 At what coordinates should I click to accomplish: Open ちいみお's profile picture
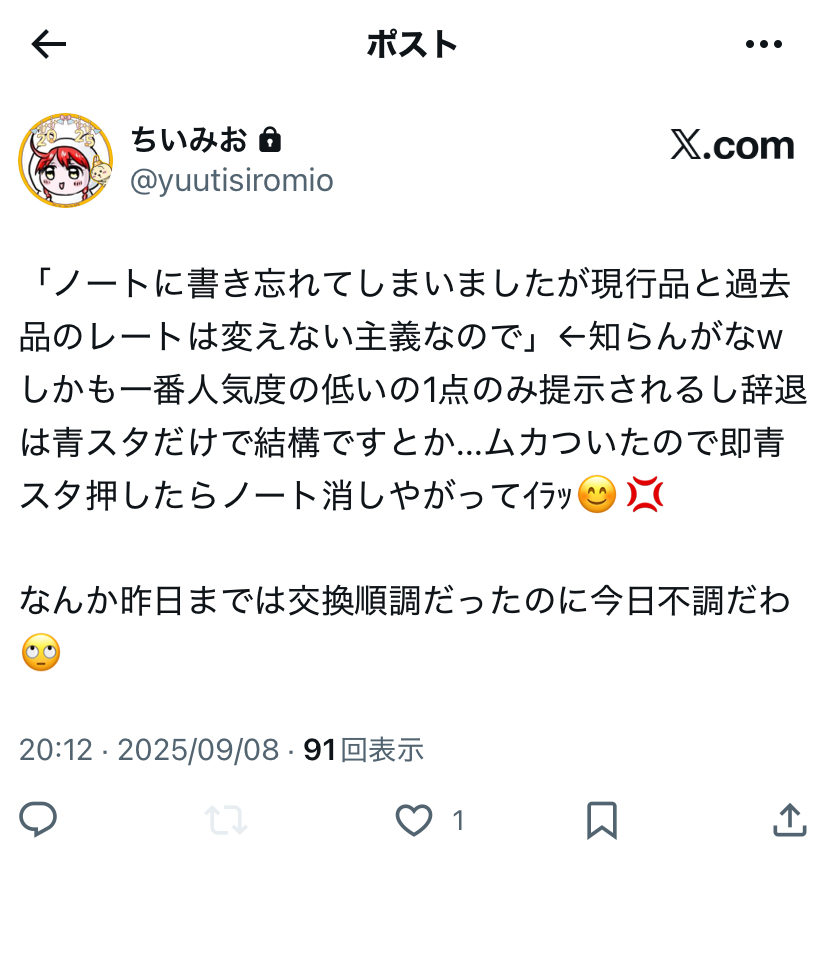[x=66, y=160]
